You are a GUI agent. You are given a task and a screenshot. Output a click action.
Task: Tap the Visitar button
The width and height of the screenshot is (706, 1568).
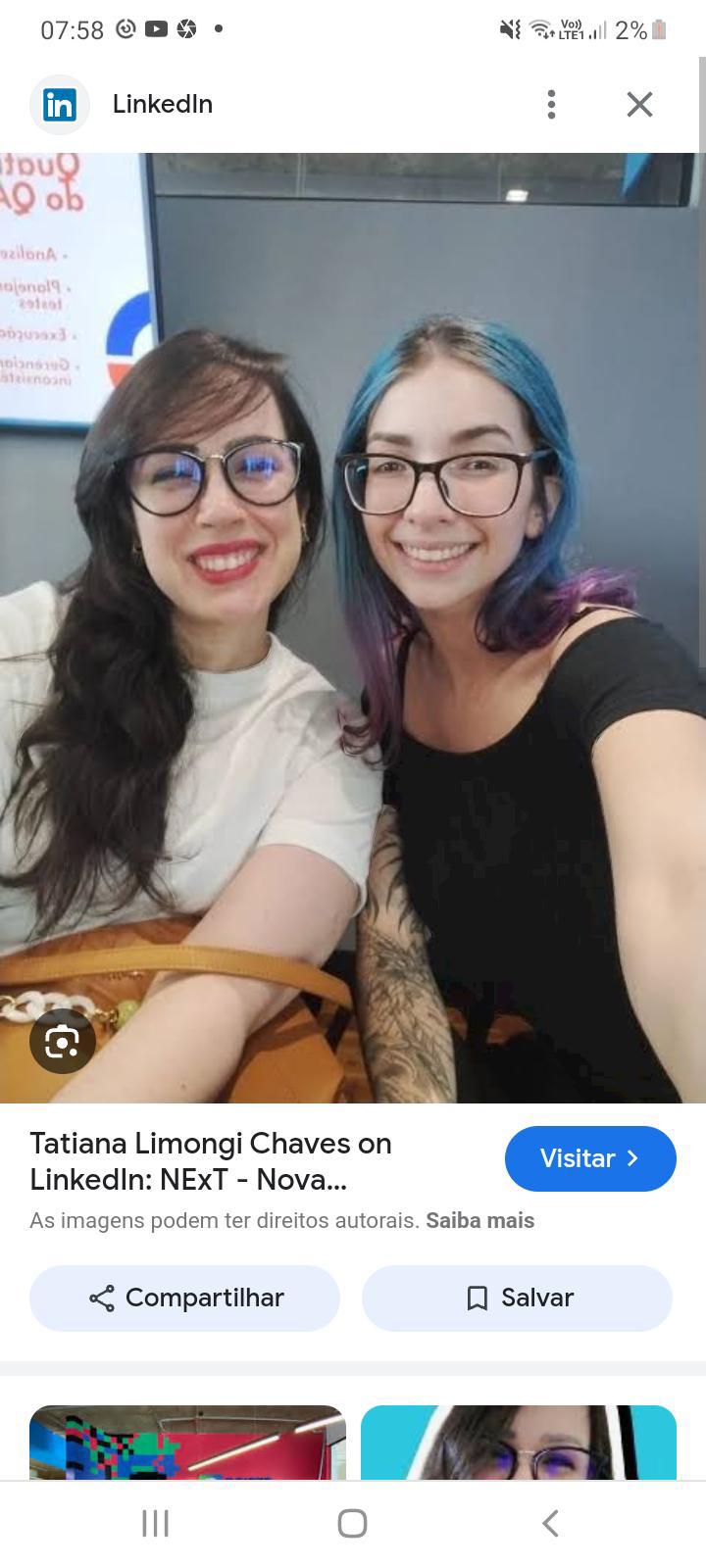pyautogui.click(x=590, y=1158)
